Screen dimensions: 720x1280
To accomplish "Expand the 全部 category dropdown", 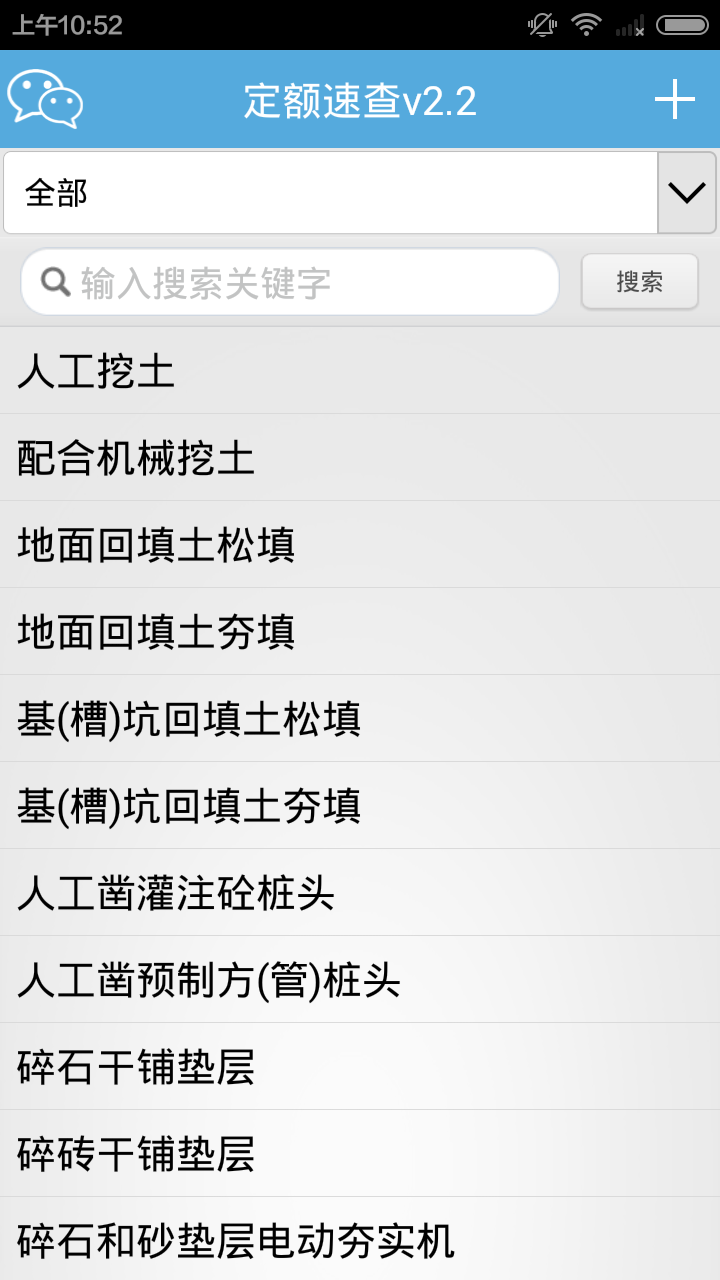I will click(686, 193).
